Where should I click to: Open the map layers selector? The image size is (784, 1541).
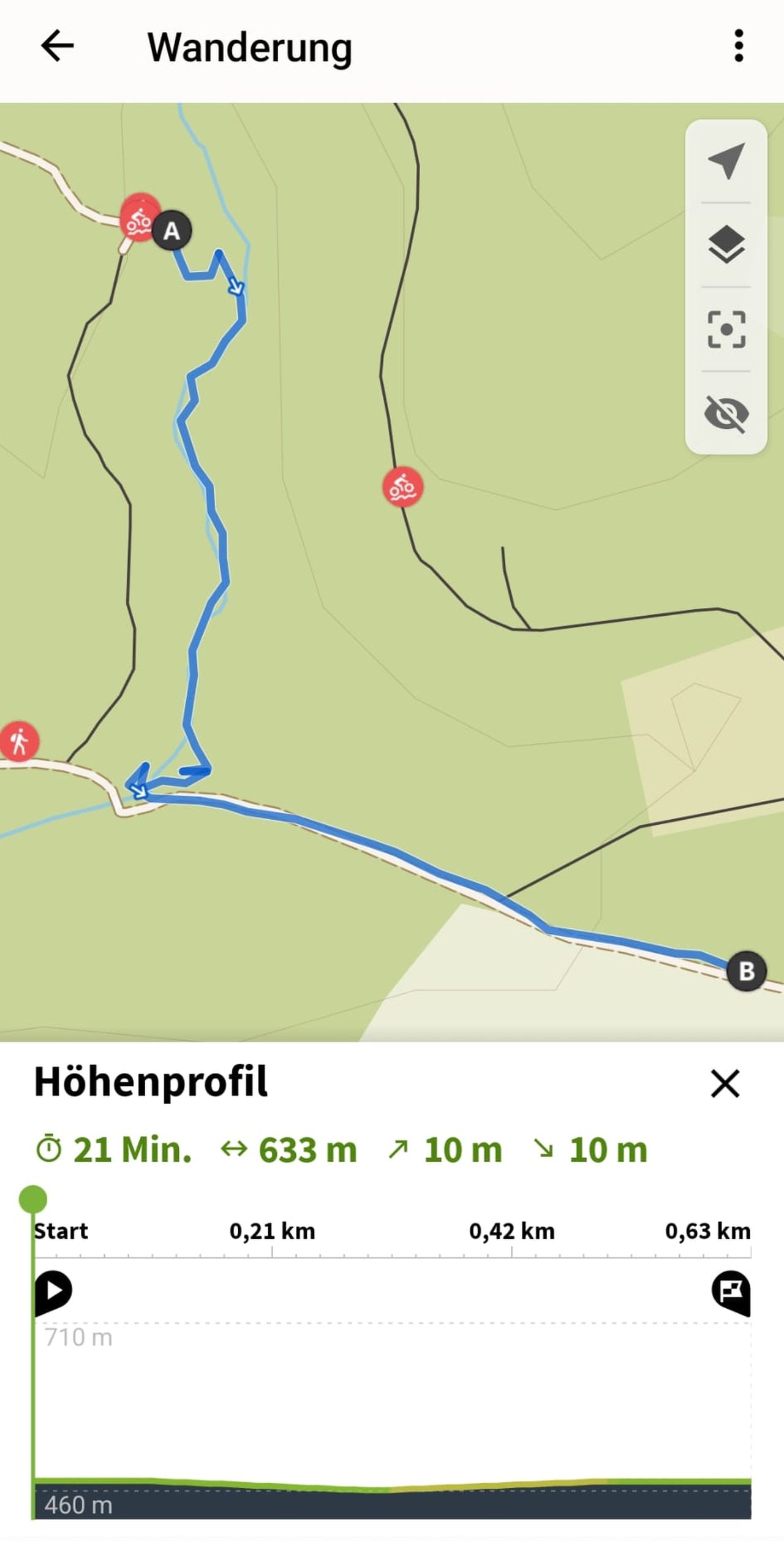tap(726, 244)
